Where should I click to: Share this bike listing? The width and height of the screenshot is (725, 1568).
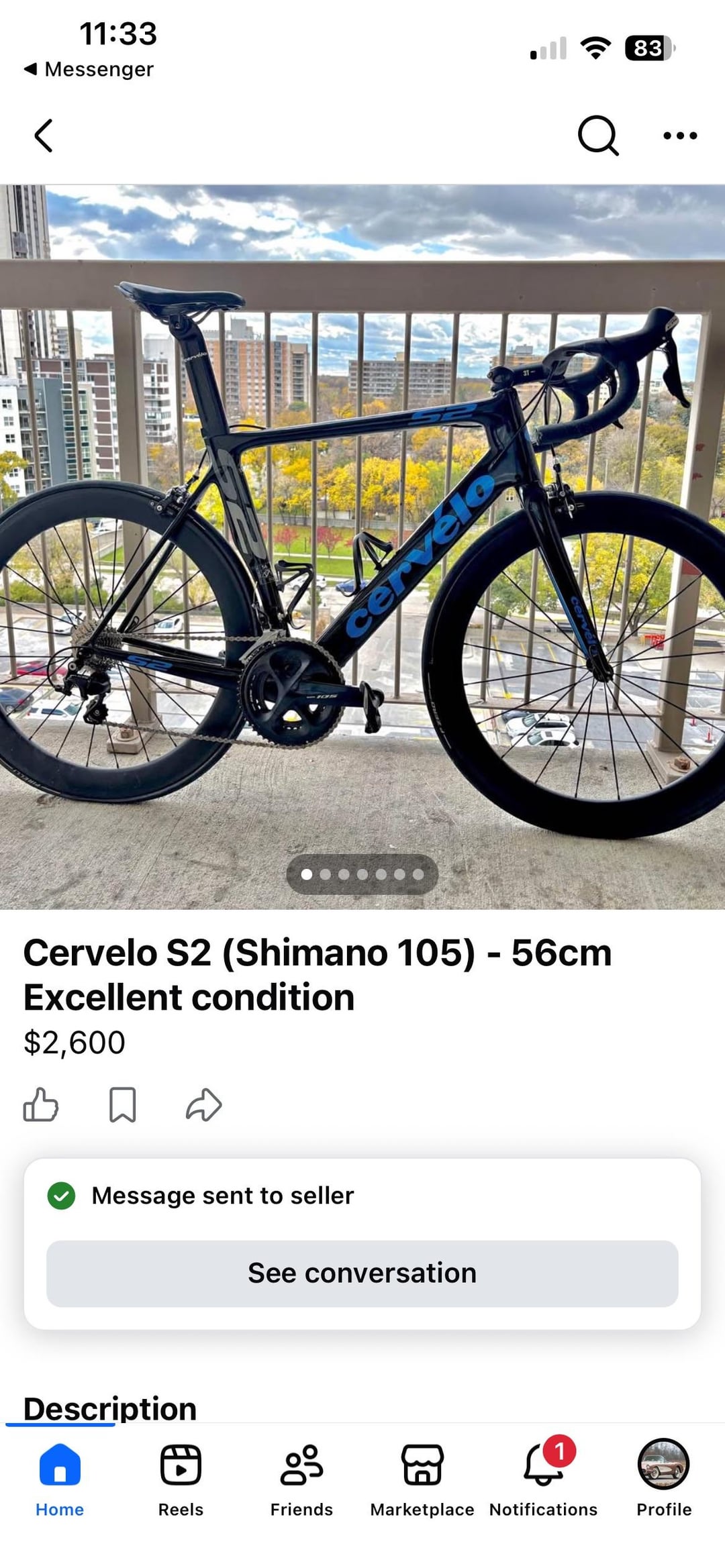pyautogui.click(x=203, y=1105)
